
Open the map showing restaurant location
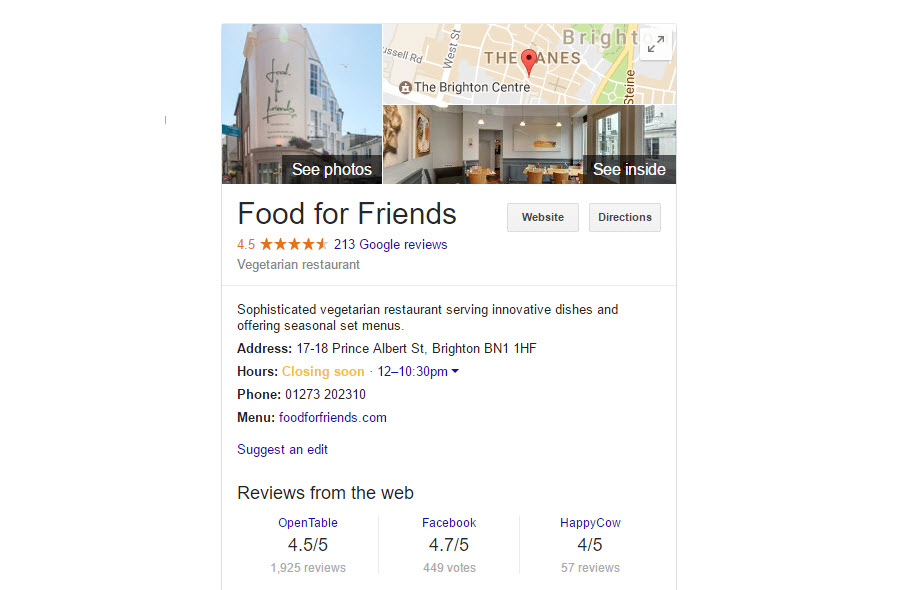point(510,64)
